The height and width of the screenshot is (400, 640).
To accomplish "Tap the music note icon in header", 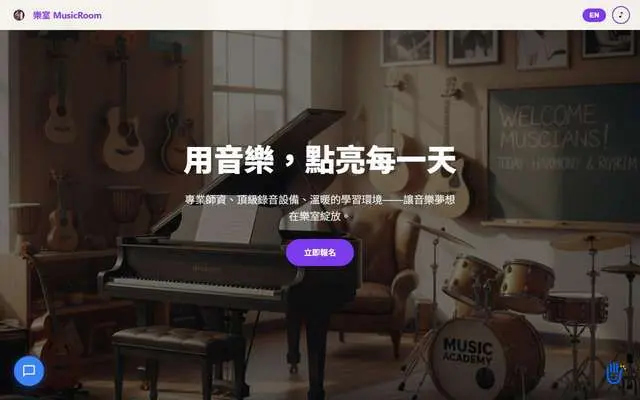I will 621,15.
